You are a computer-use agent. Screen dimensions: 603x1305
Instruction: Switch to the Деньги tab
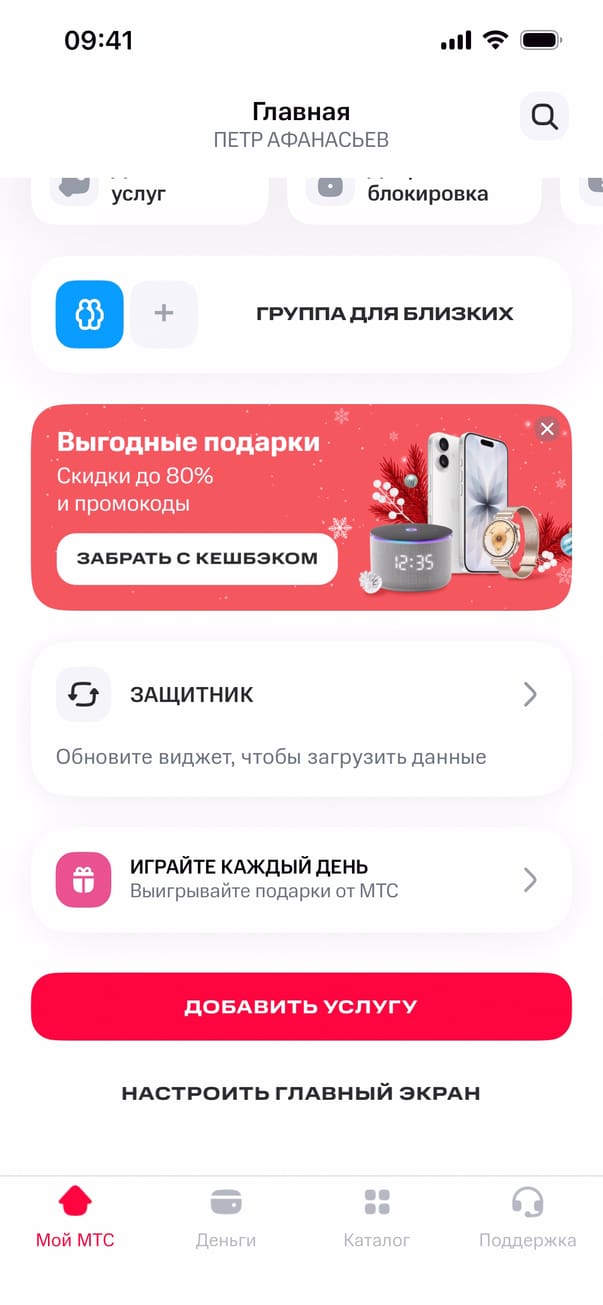point(226,1216)
